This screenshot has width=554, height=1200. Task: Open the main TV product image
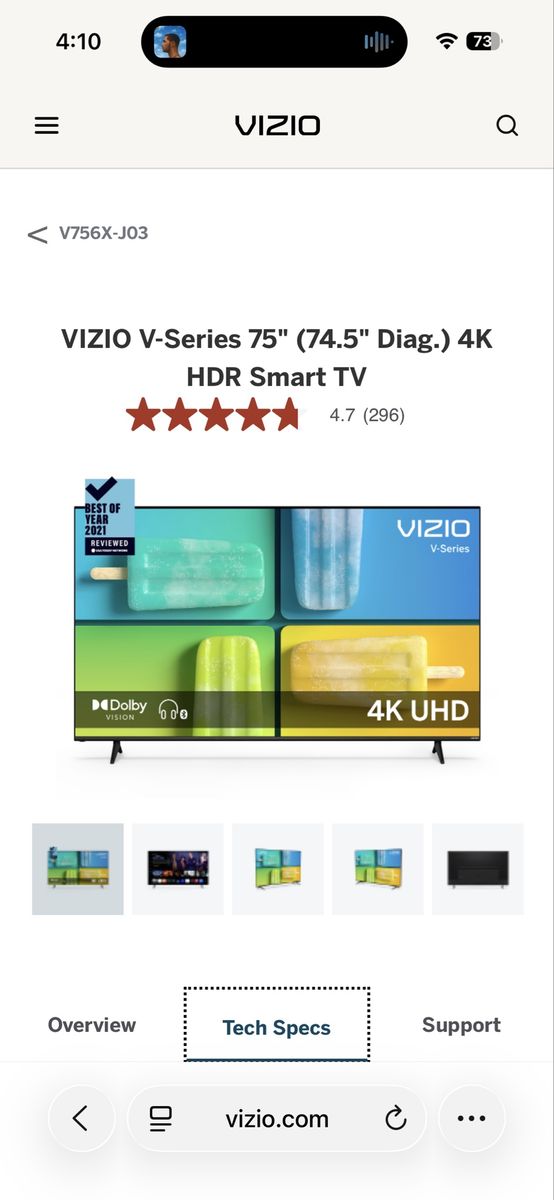pyautogui.click(x=277, y=621)
